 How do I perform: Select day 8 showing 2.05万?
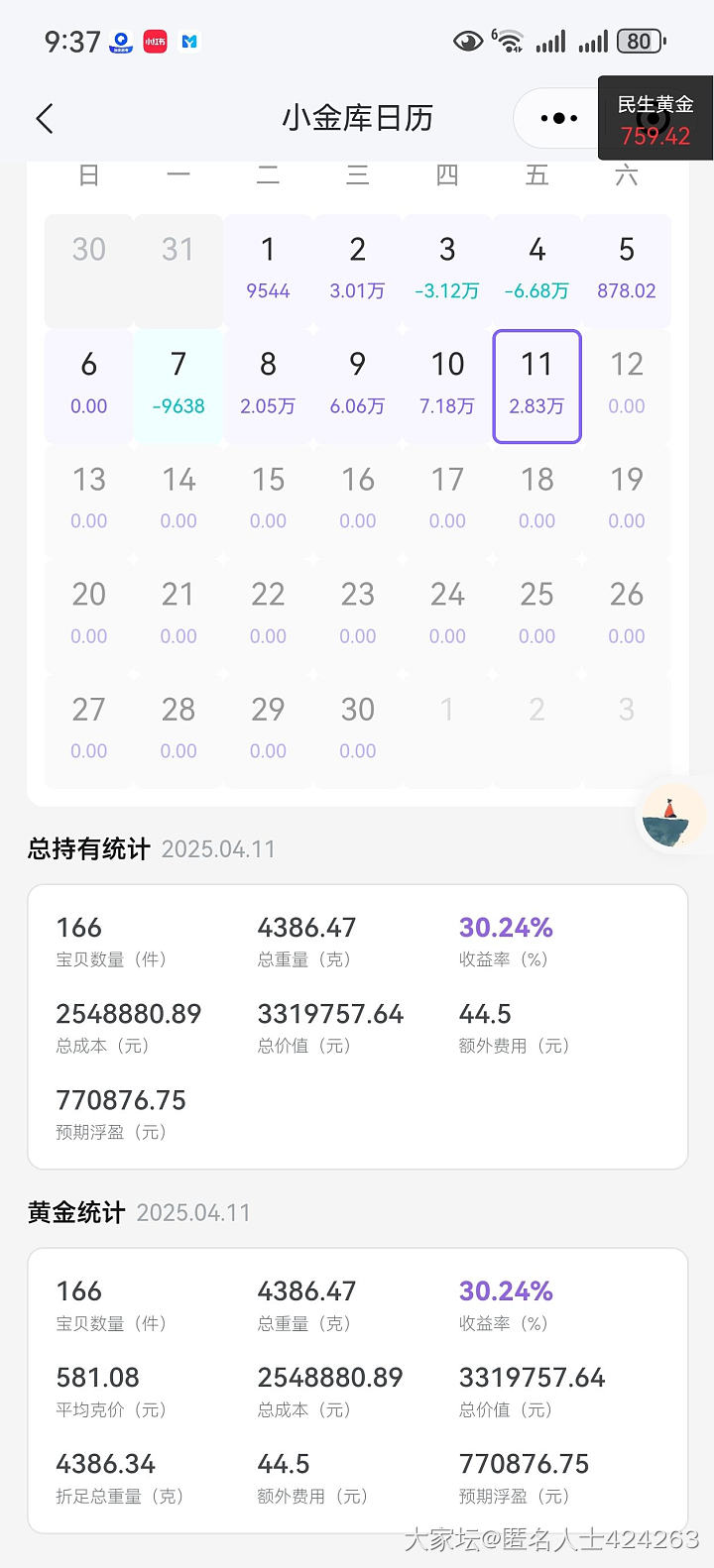point(268,385)
